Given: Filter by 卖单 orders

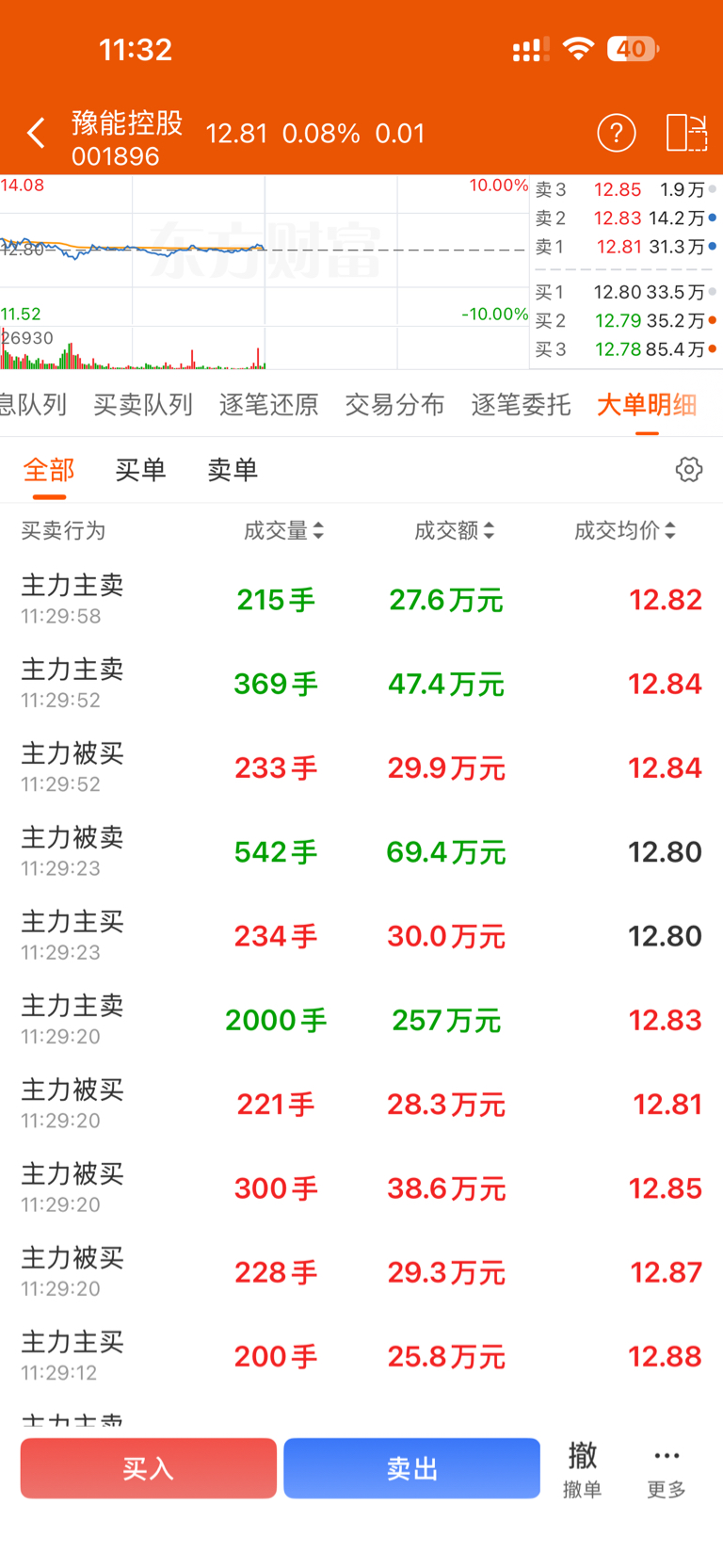Looking at the screenshot, I should (233, 469).
